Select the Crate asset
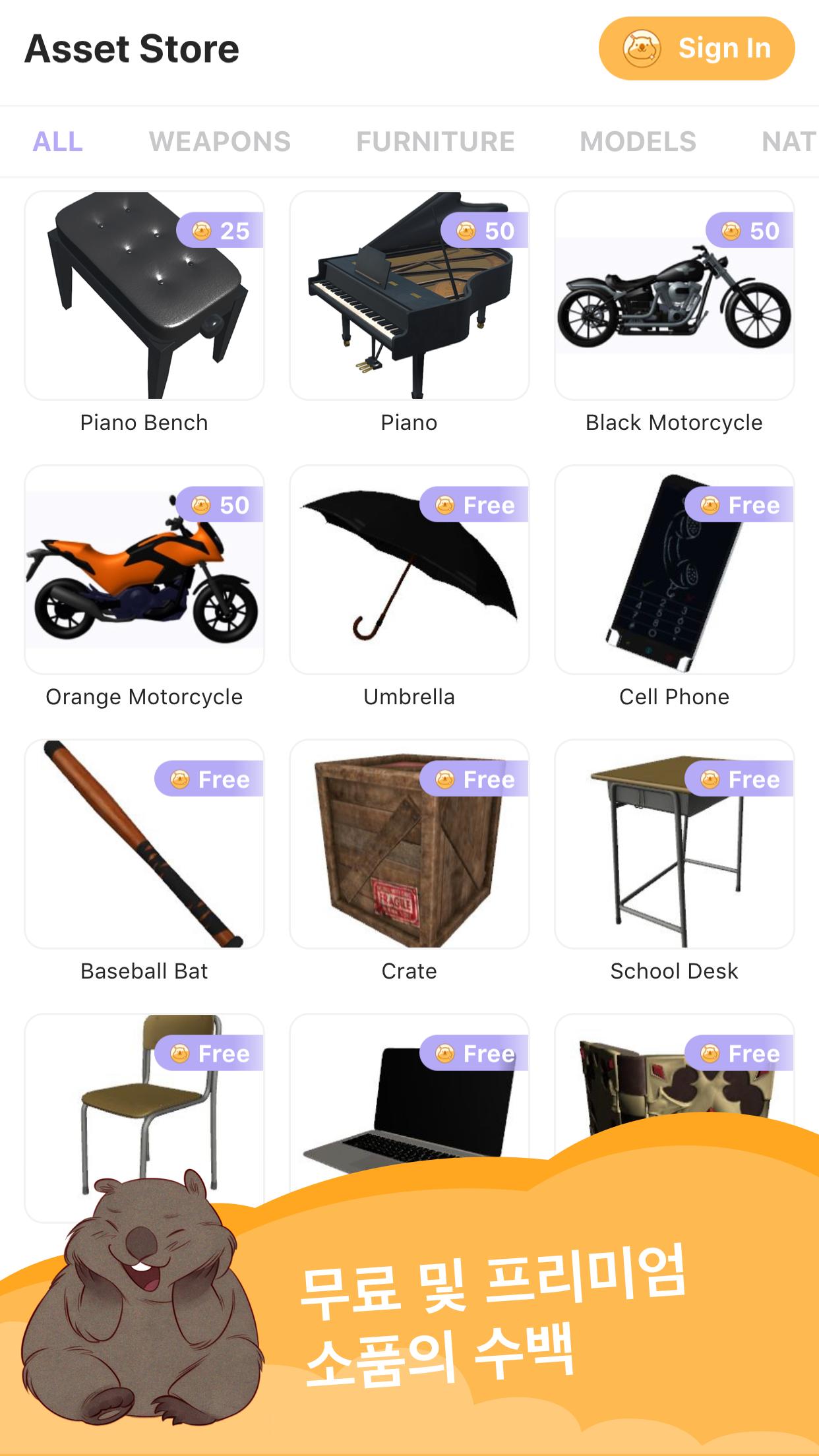The height and width of the screenshot is (1456, 819). coord(409,845)
